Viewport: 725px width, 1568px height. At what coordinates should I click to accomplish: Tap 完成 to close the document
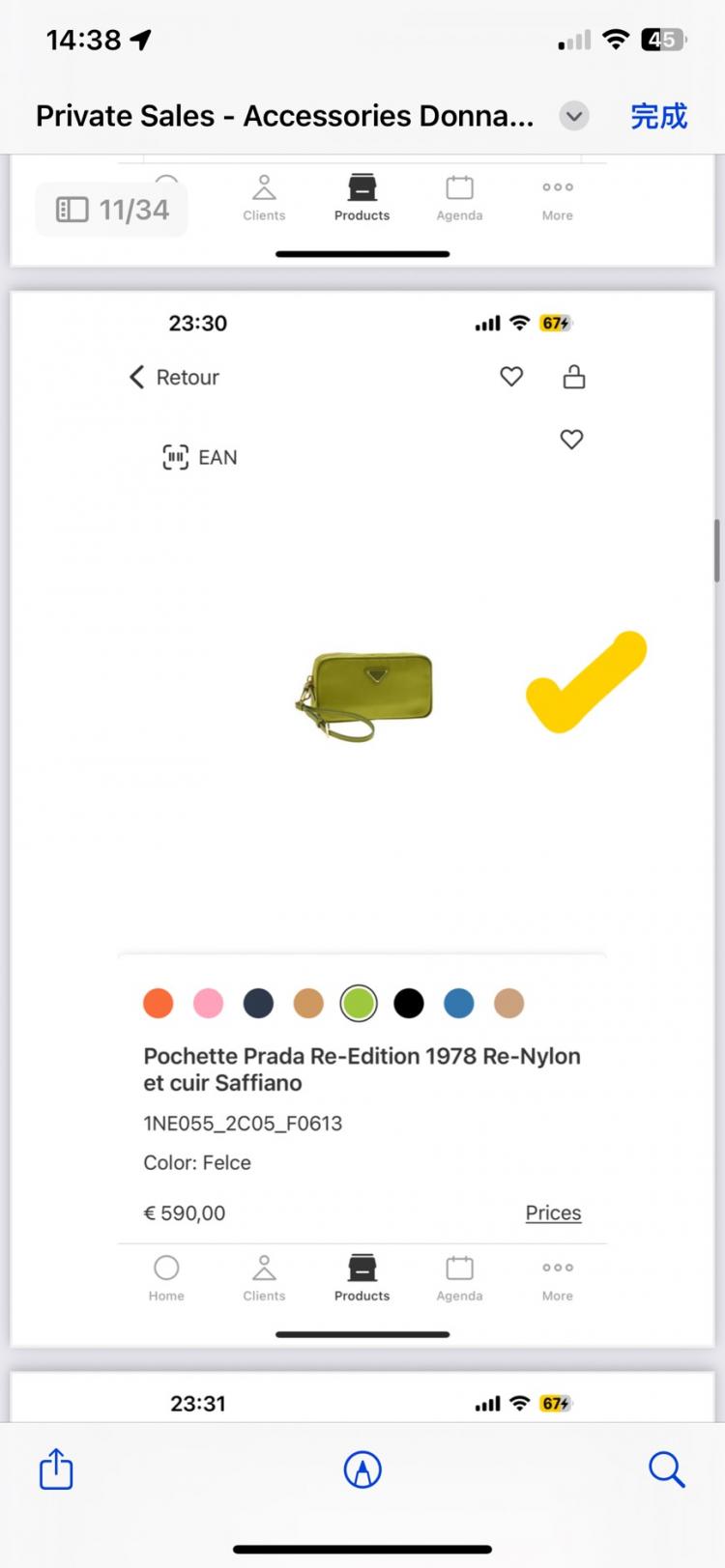point(658,116)
